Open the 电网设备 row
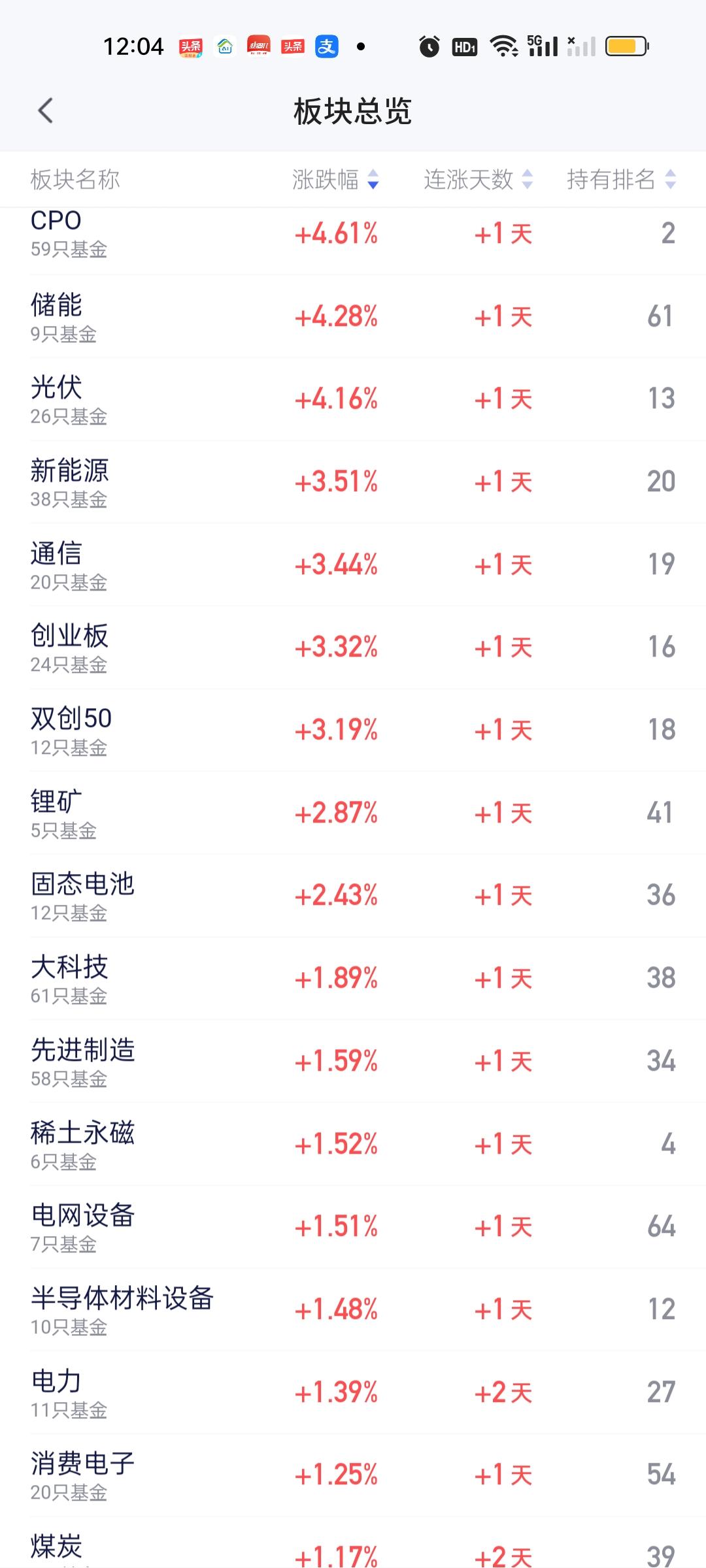 (353, 1227)
